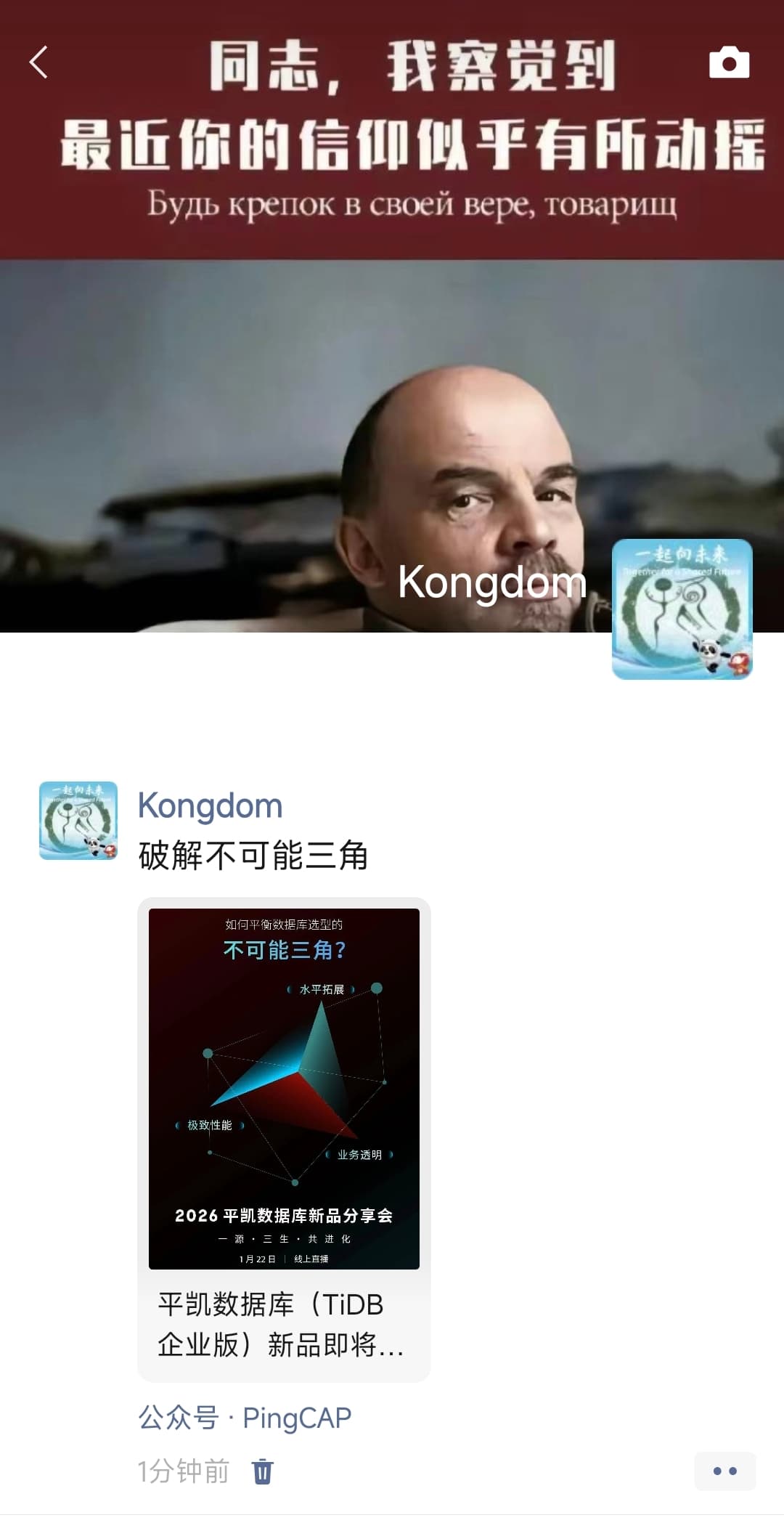Screen dimensions: 784x1523
Task: Delete this post with the trash icon
Action: pyautogui.click(x=262, y=1471)
